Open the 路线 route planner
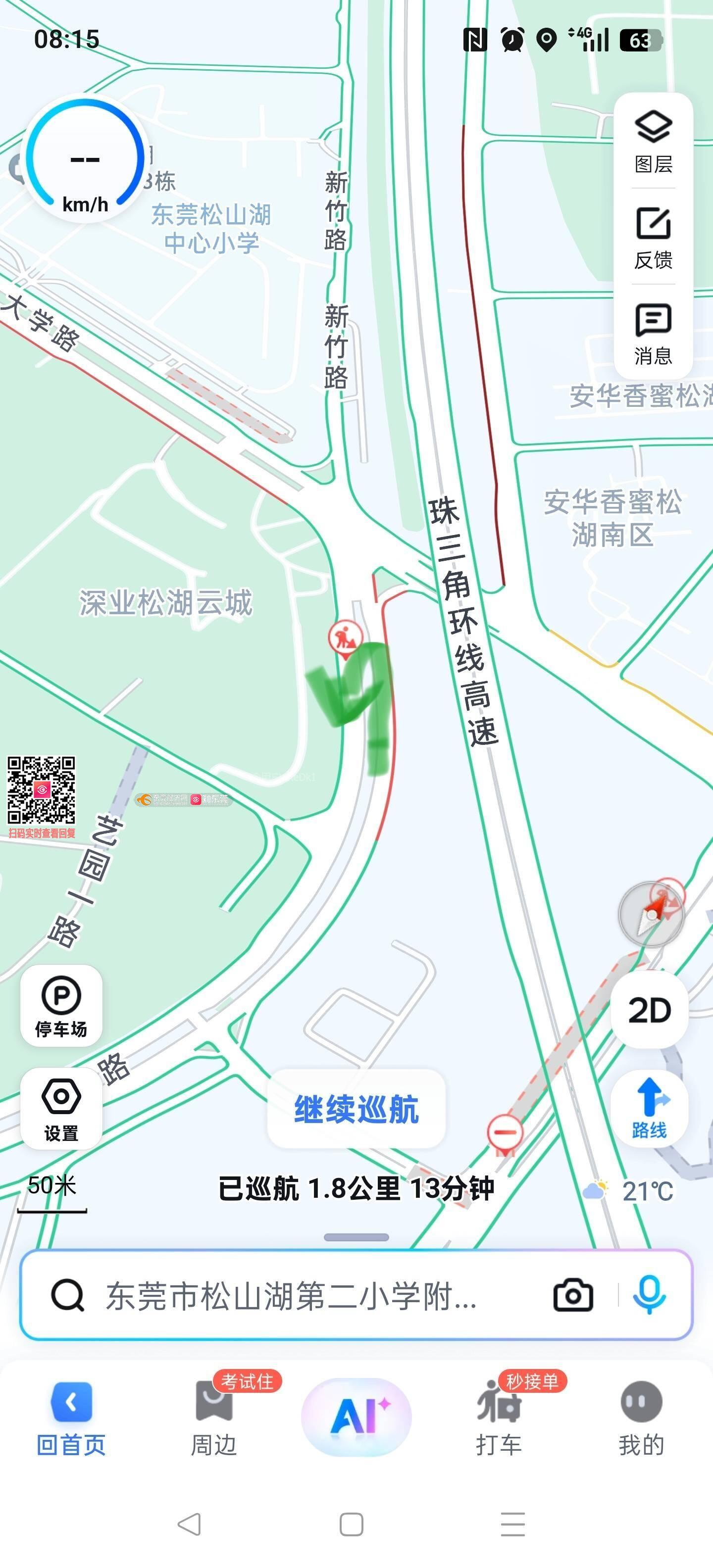Viewport: 713px width, 1568px height. [649, 1108]
